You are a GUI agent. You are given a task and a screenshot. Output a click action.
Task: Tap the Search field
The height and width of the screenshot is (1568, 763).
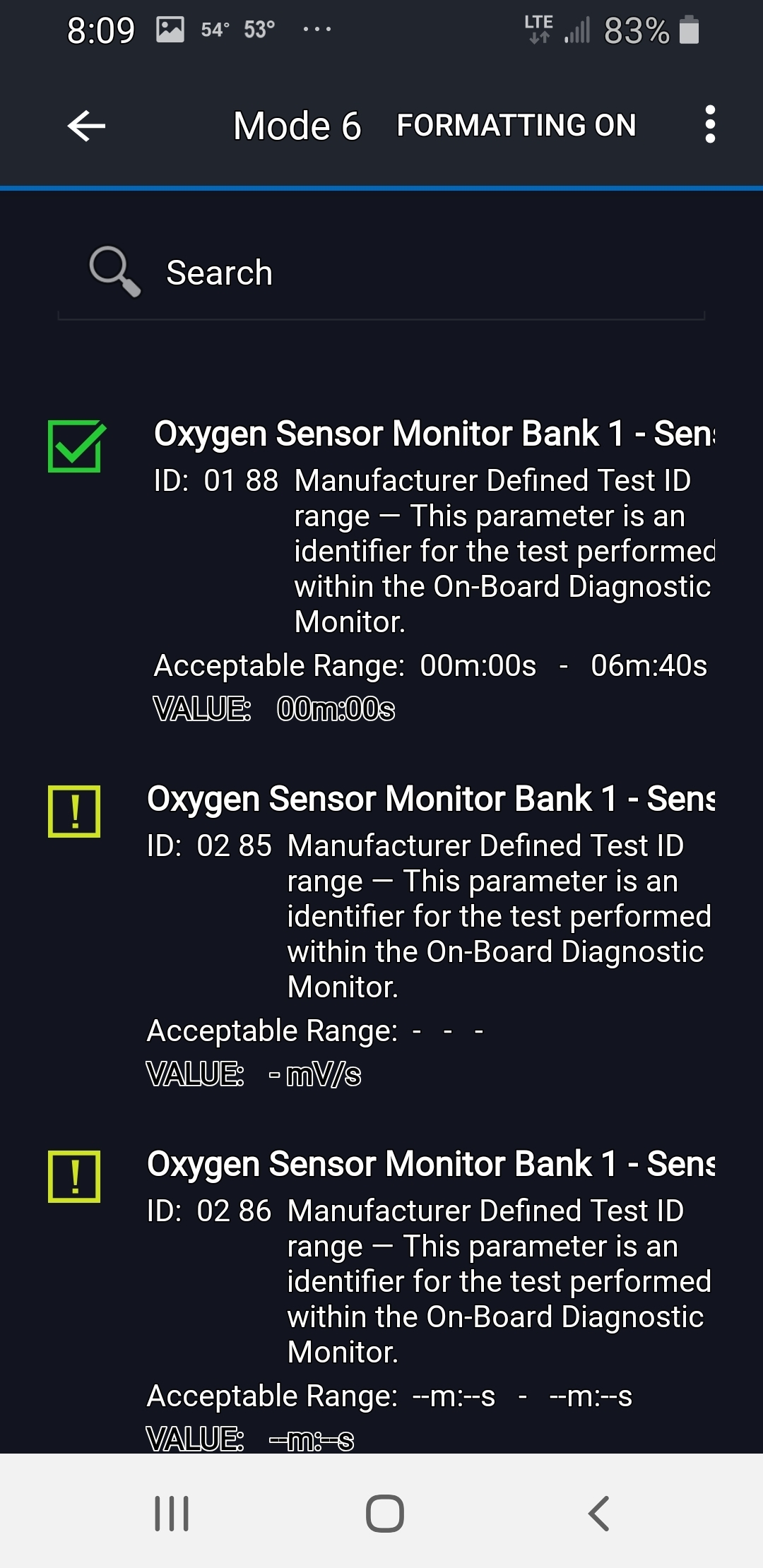381,273
